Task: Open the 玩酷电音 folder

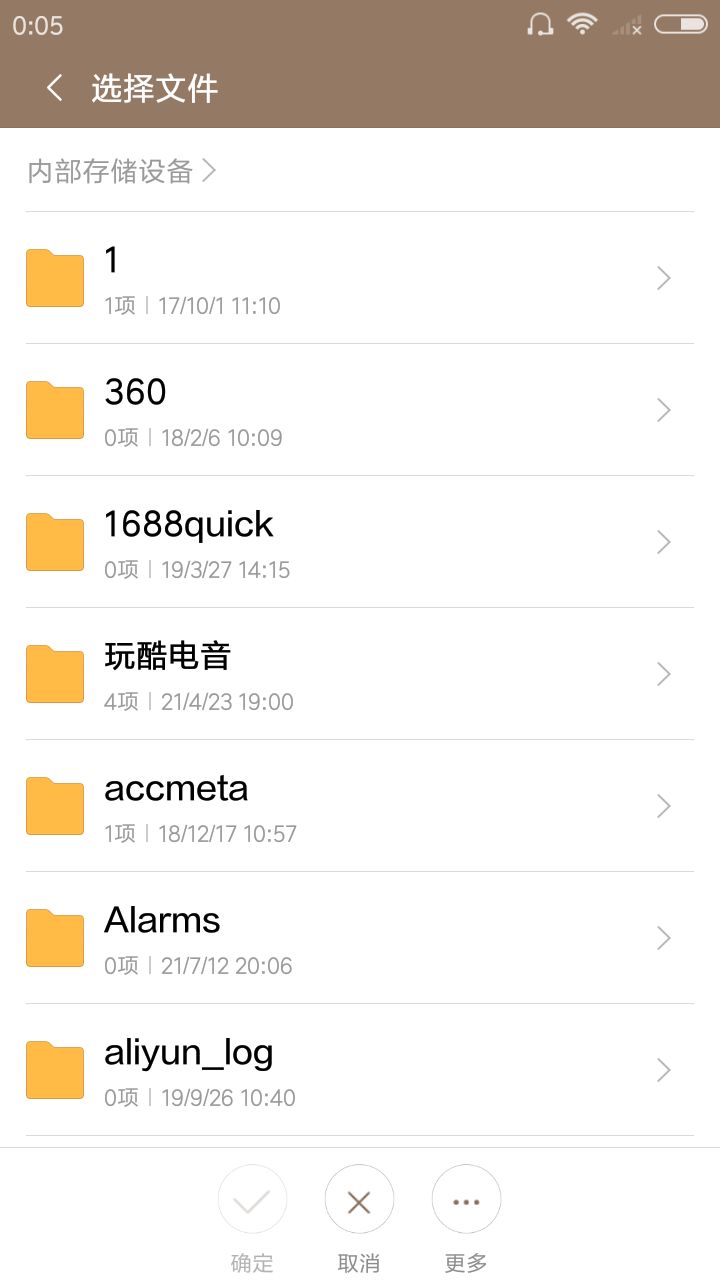Action: click(360, 674)
